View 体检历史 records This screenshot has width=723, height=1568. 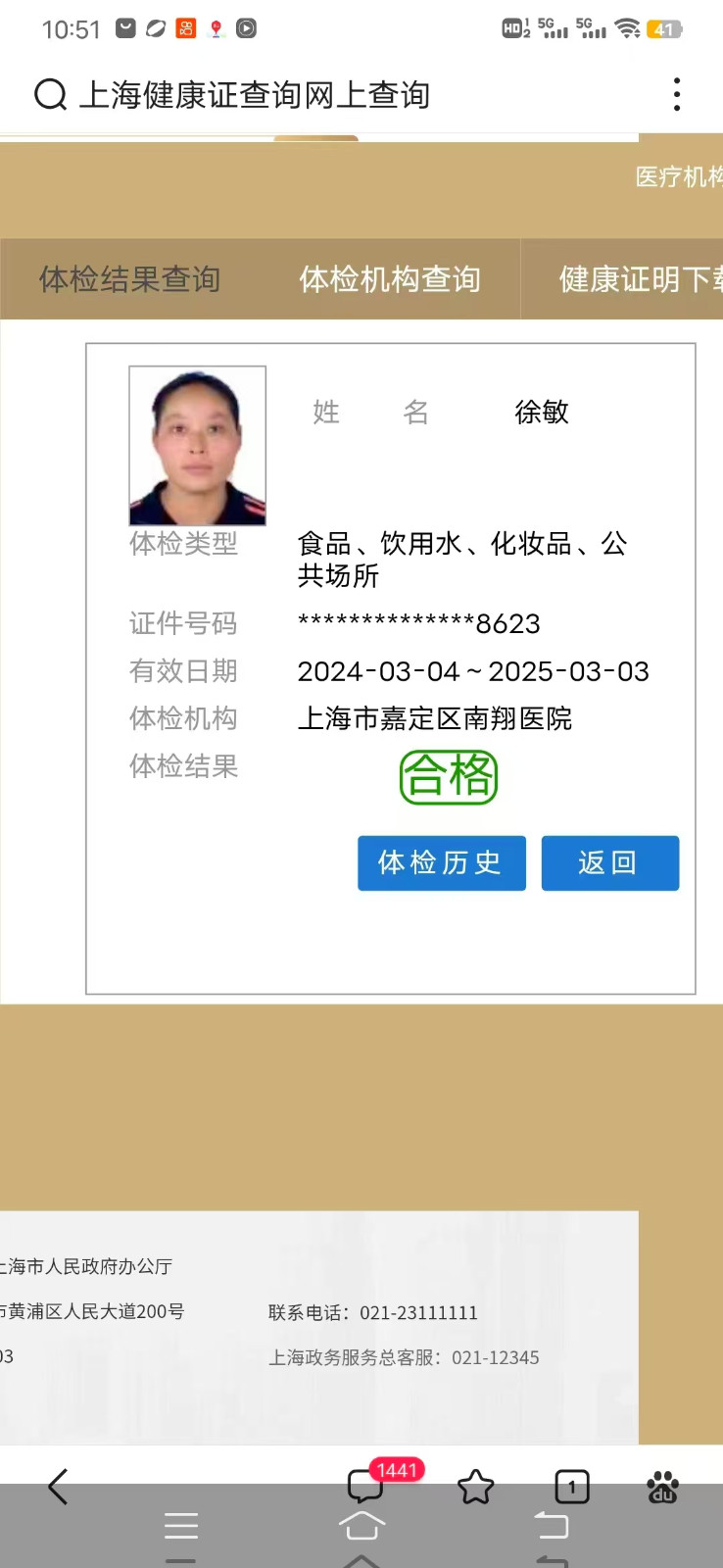441,862
